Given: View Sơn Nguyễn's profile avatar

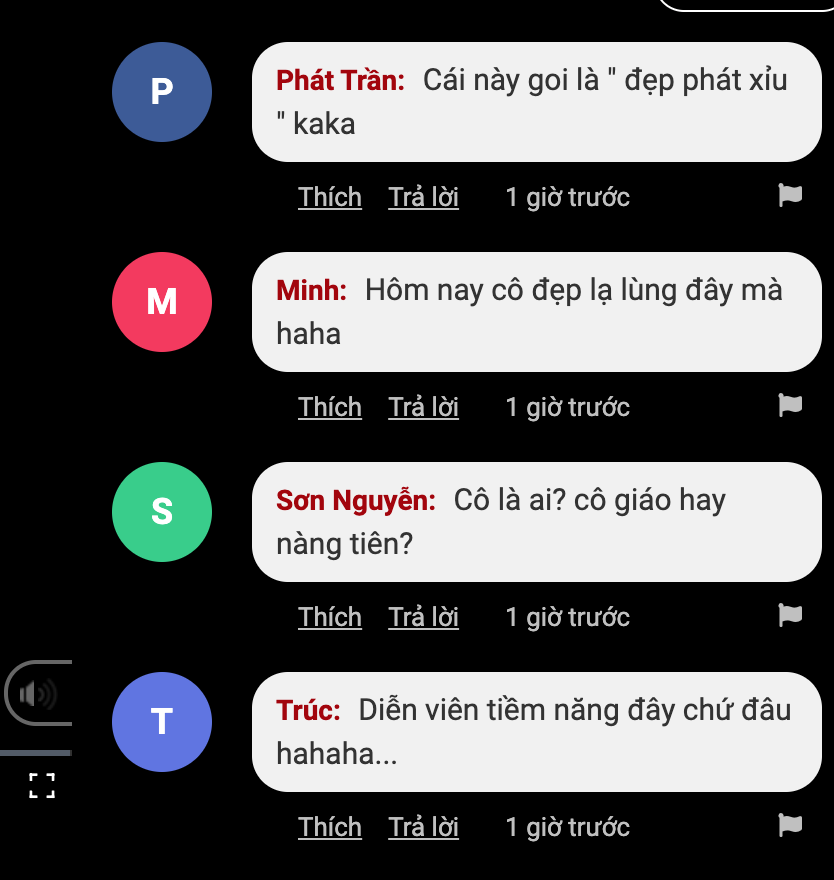Looking at the screenshot, I should pos(161,511).
